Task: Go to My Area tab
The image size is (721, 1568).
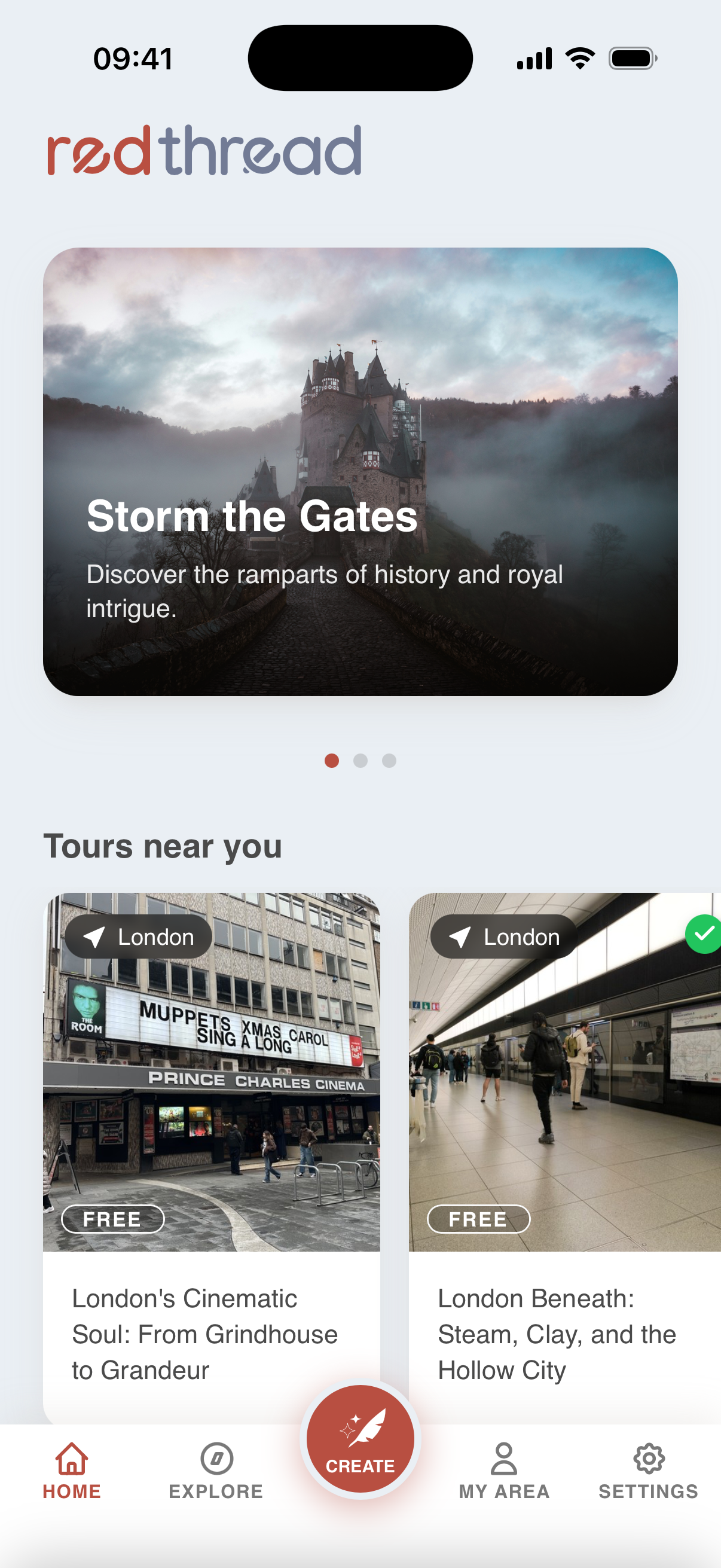Action: point(504,1470)
